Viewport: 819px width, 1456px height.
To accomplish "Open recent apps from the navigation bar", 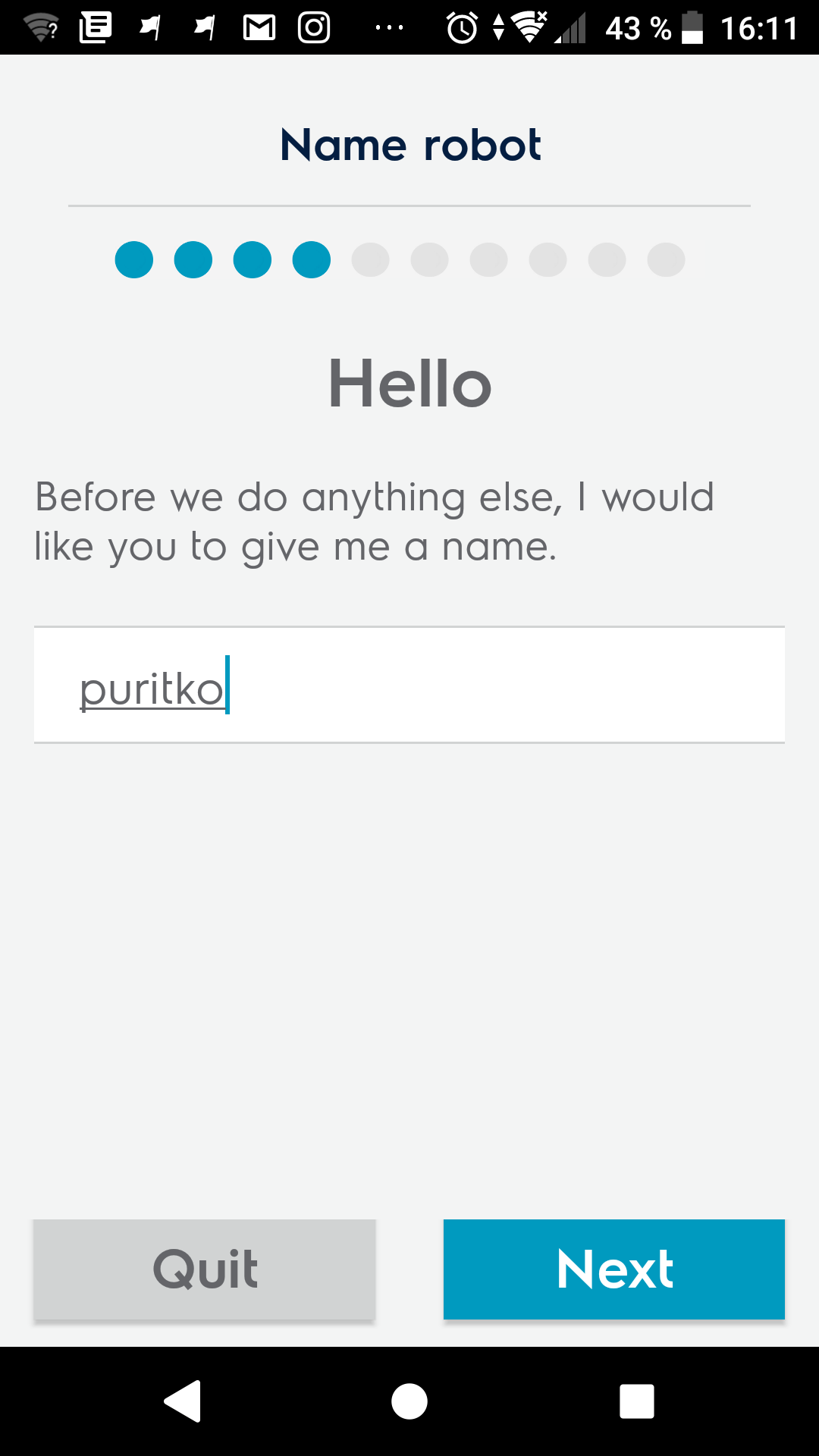I will [637, 1401].
